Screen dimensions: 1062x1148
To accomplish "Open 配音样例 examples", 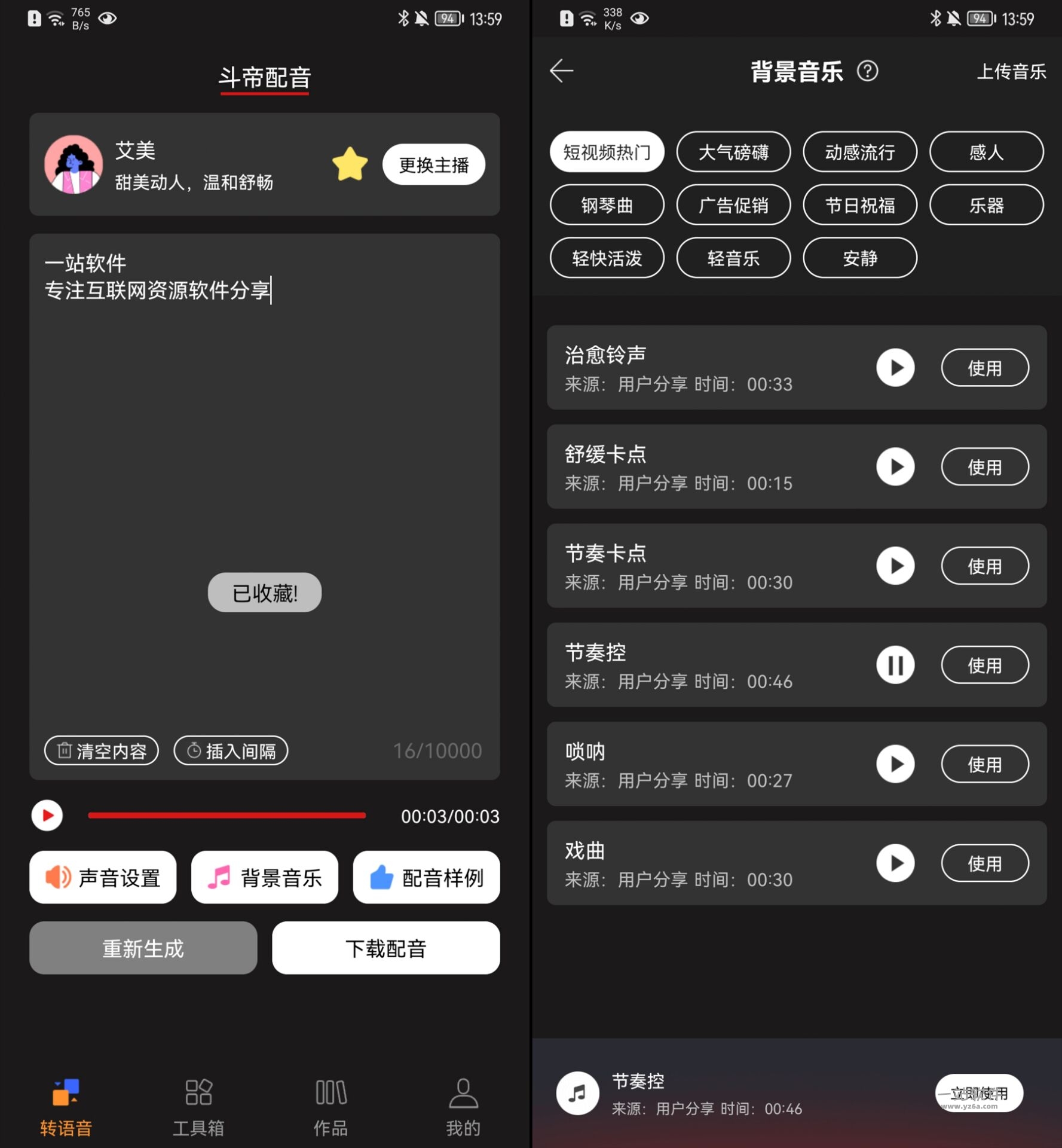I will (x=426, y=877).
